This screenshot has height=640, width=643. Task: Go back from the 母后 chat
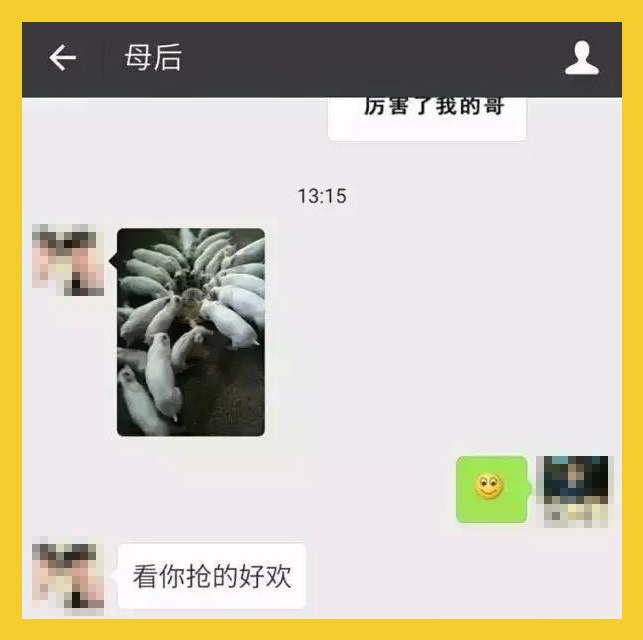[63, 58]
